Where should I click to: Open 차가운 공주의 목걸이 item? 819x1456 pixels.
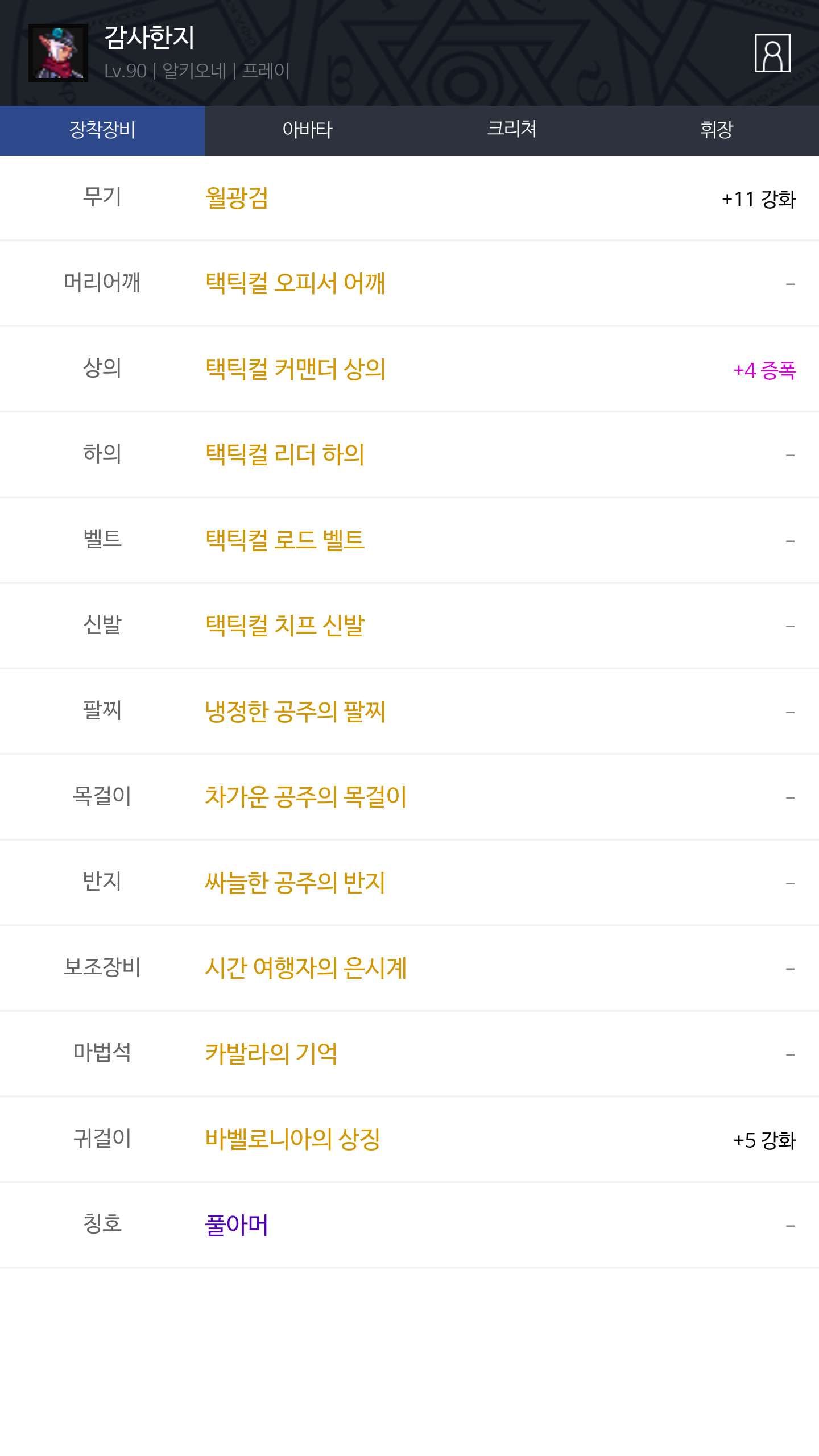pos(306,797)
